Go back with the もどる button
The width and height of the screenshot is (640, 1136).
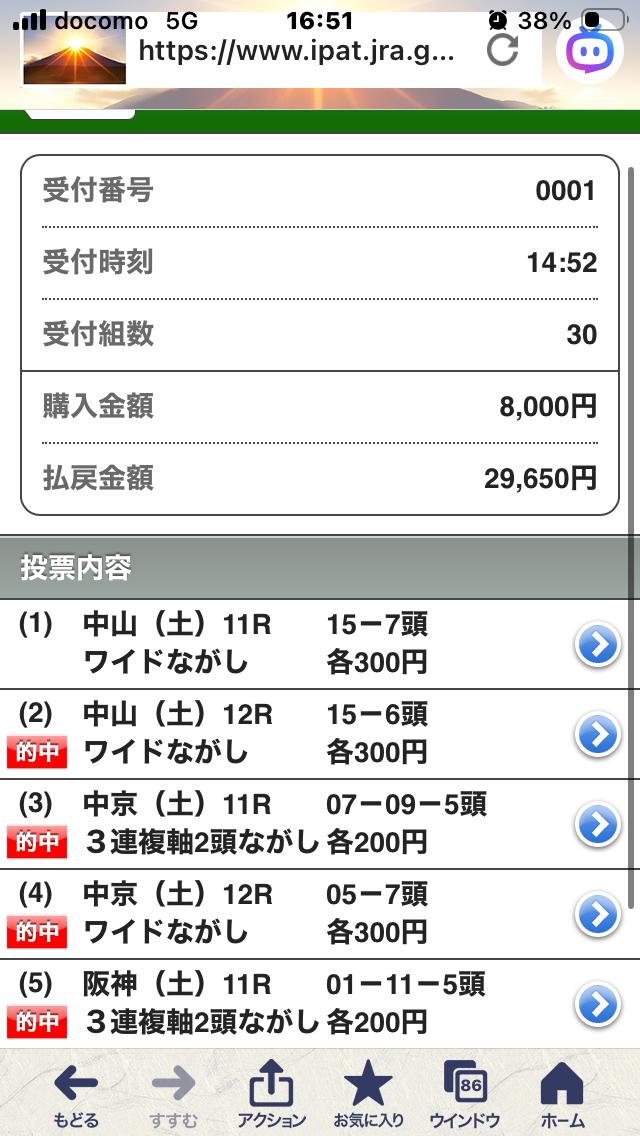tap(76, 1093)
